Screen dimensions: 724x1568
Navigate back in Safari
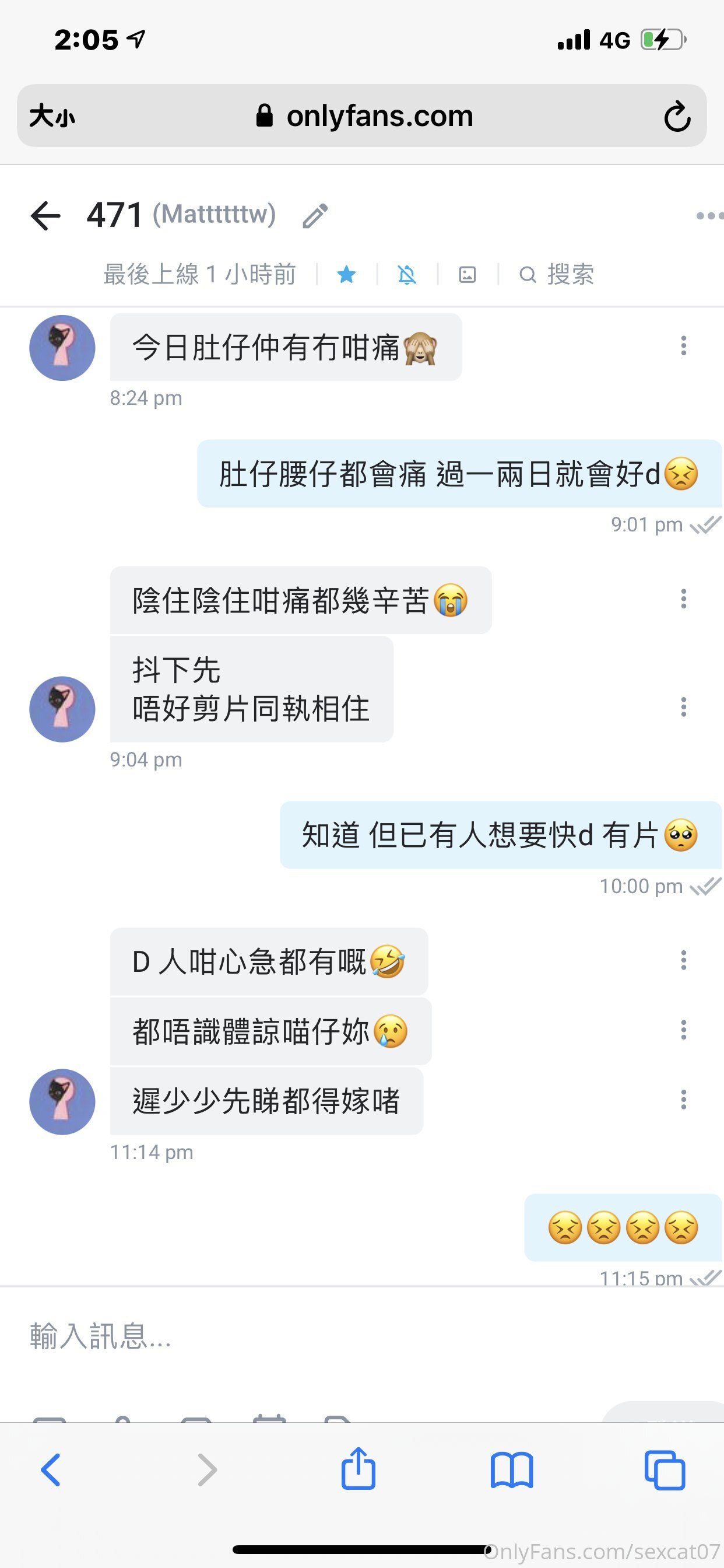click(x=51, y=1471)
